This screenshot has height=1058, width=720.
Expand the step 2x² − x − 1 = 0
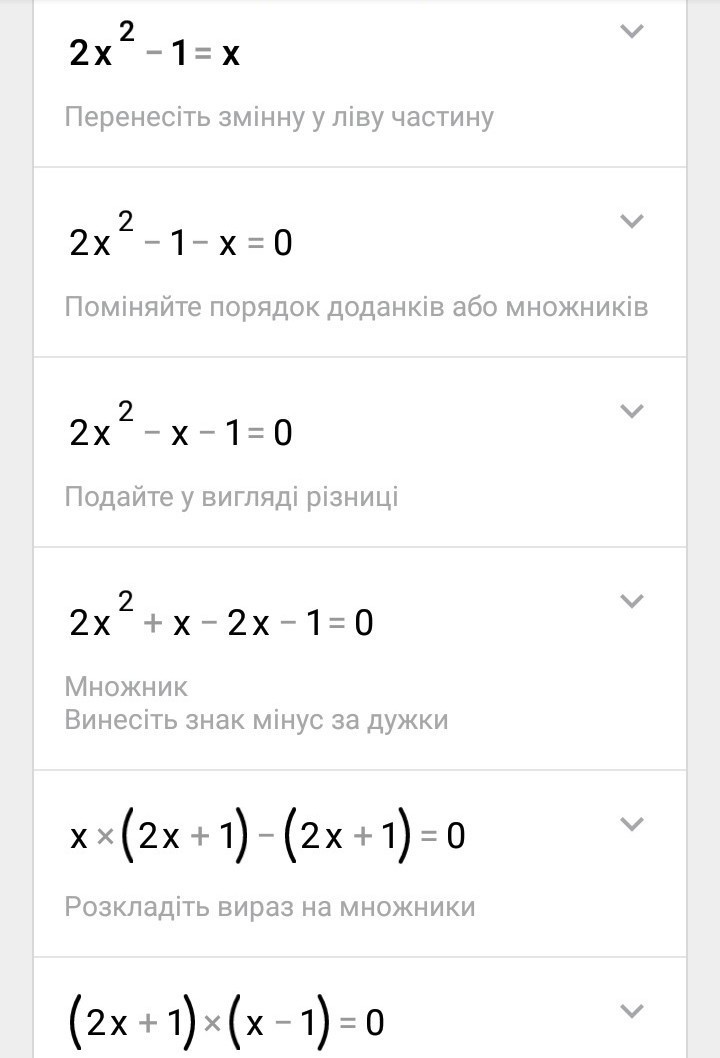click(631, 411)
